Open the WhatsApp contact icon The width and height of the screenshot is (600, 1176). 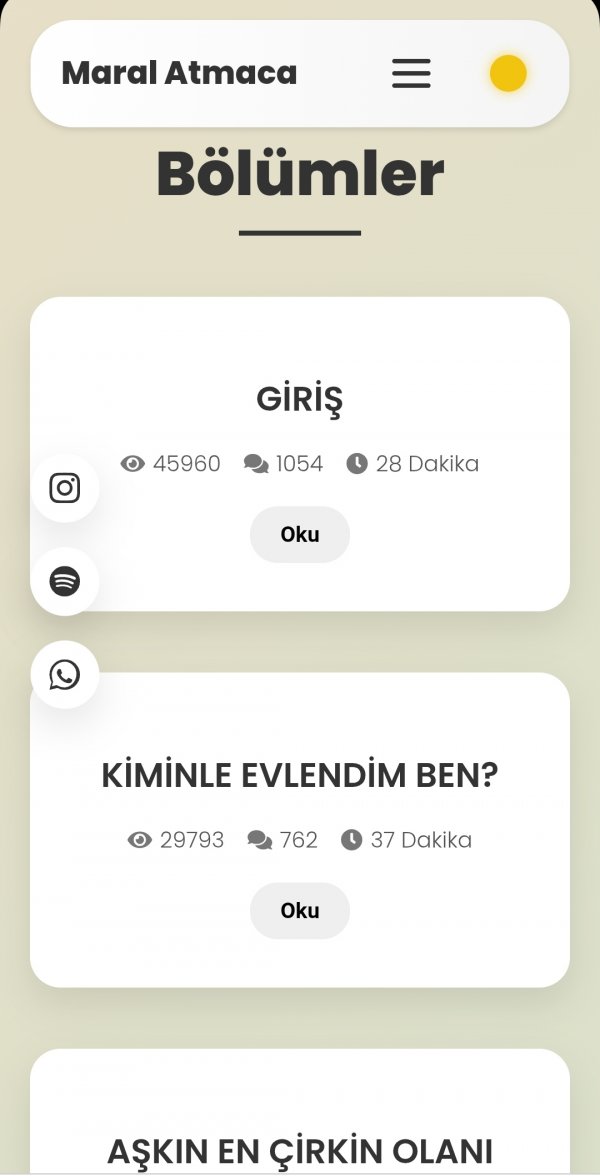(64, 674)
